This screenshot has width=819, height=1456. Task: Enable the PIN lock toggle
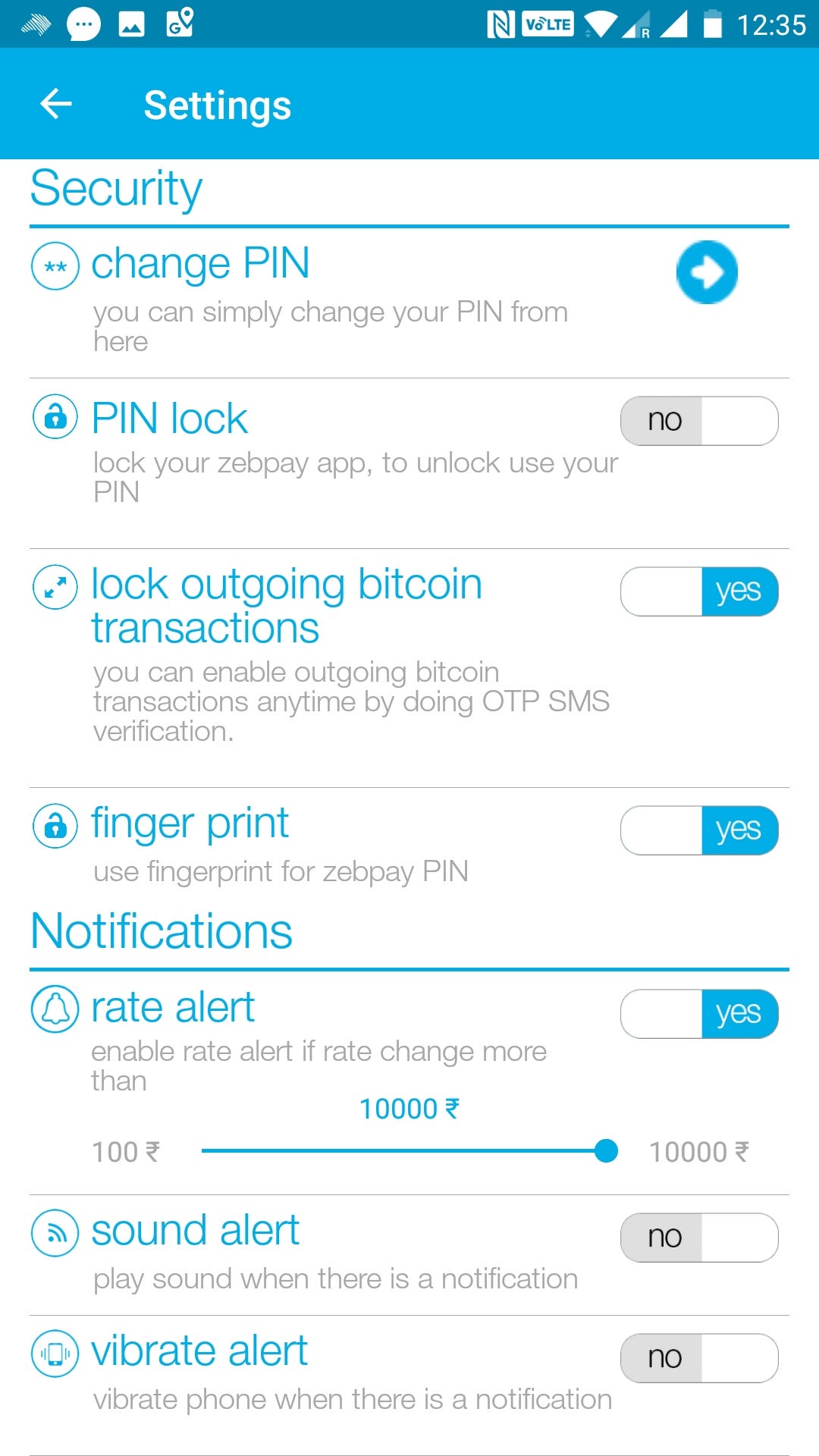point(699,421)
